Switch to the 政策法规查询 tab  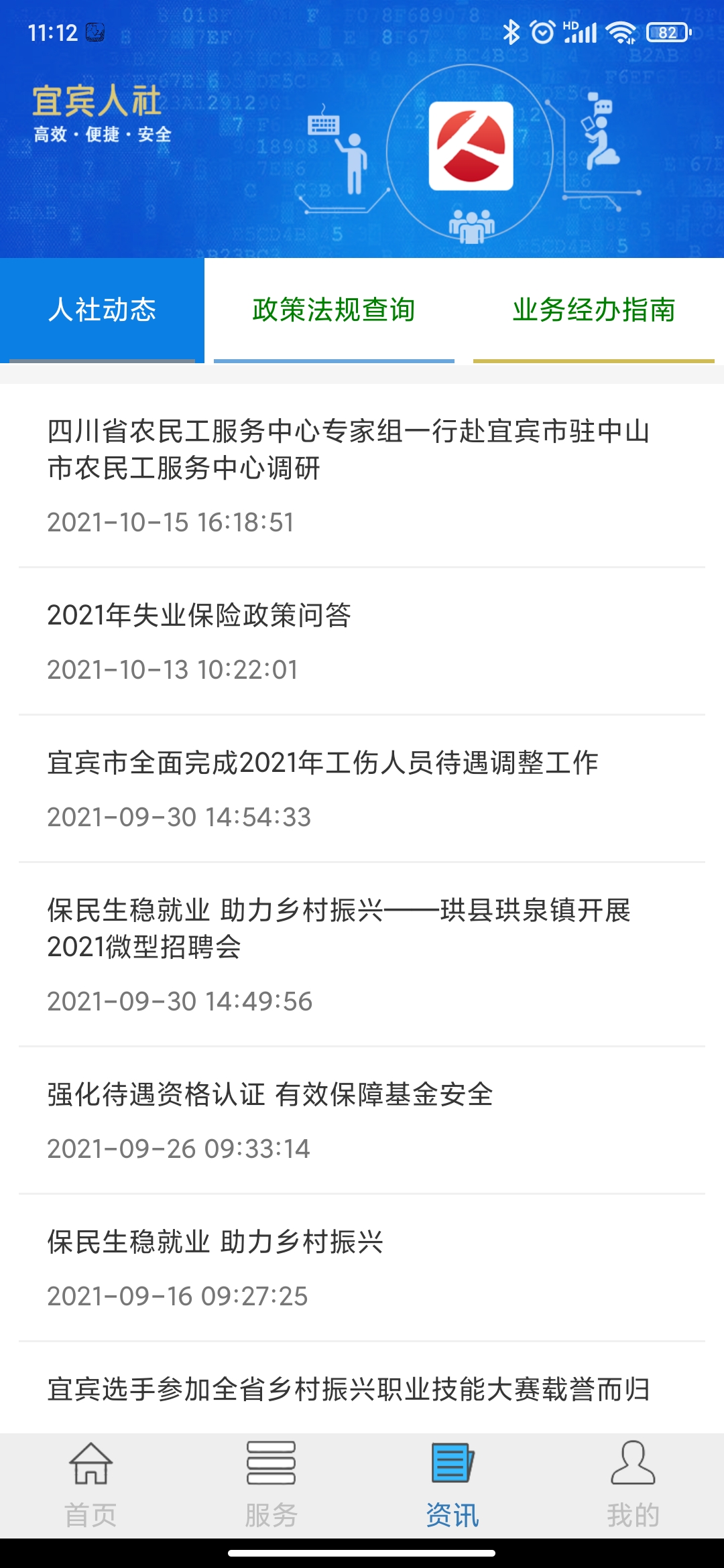pyautogui.click(x=334, y=310)
